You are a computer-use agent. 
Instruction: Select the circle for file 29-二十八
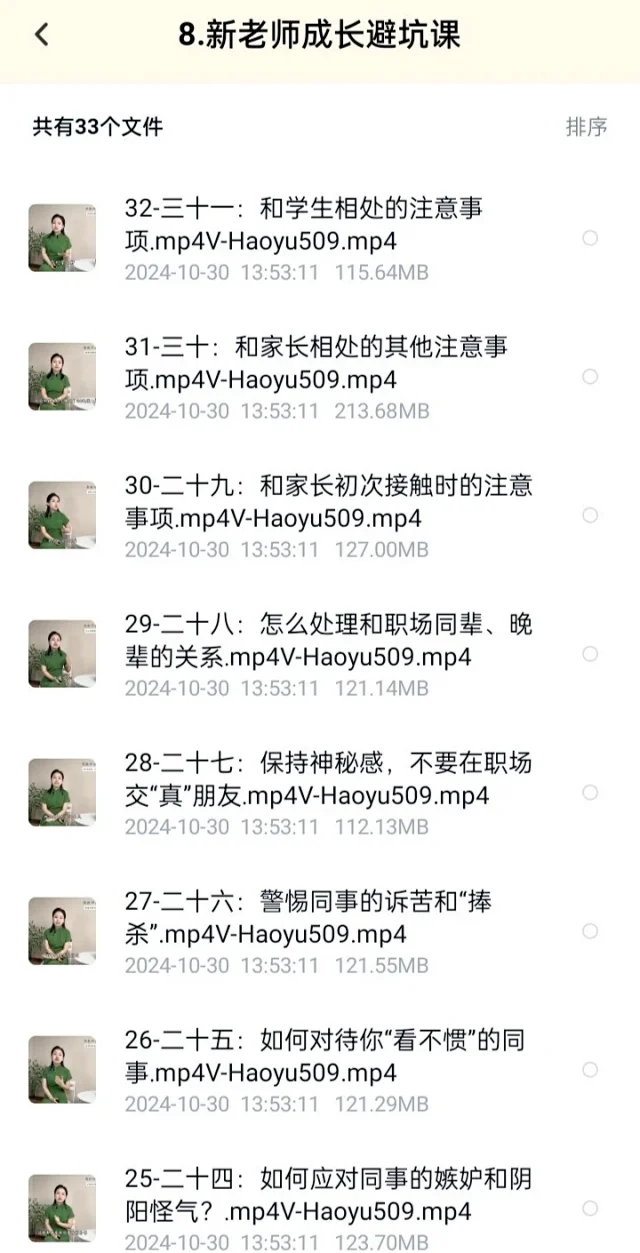pos(590,654)
